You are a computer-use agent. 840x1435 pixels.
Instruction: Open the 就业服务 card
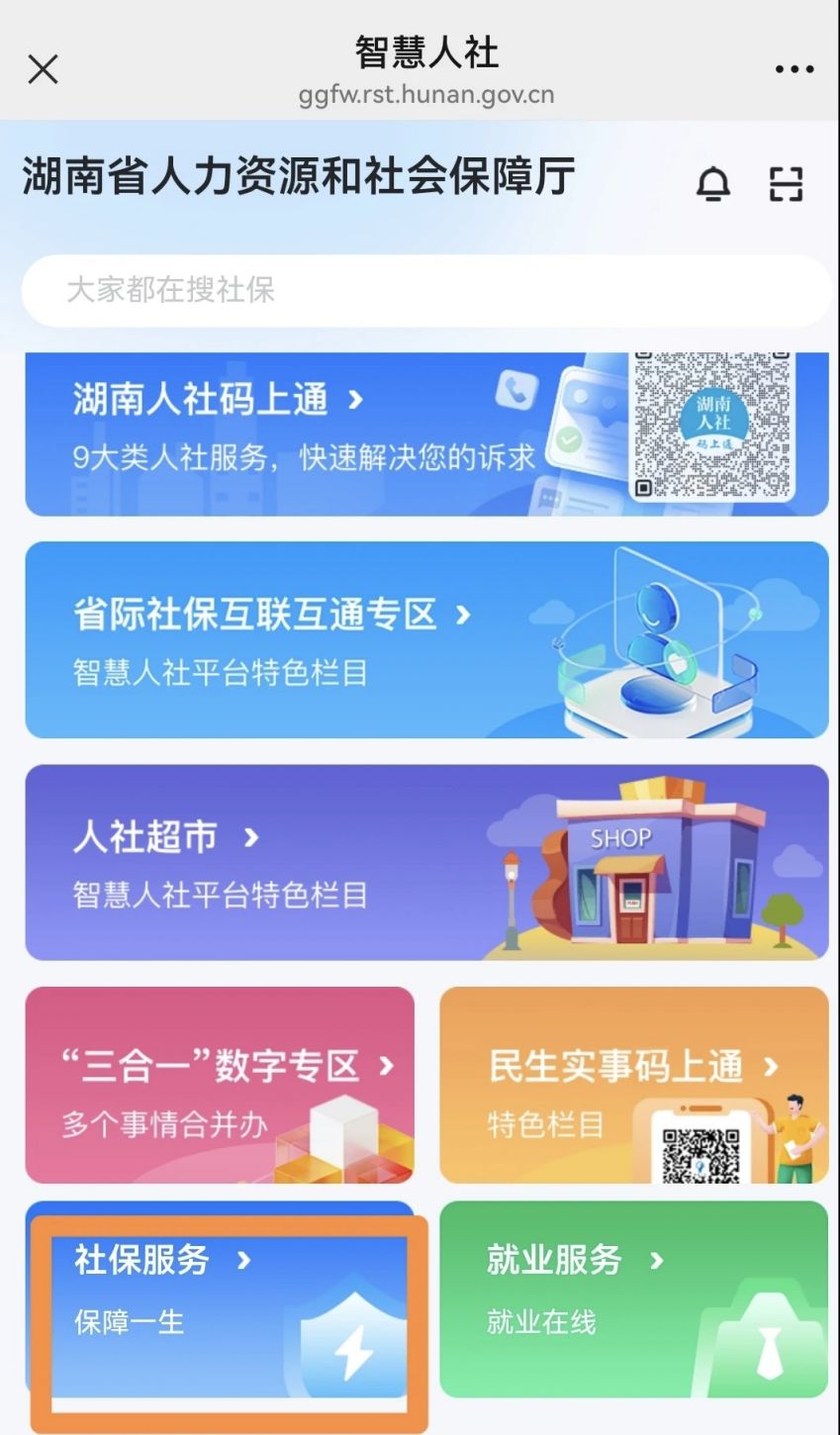633,1298
